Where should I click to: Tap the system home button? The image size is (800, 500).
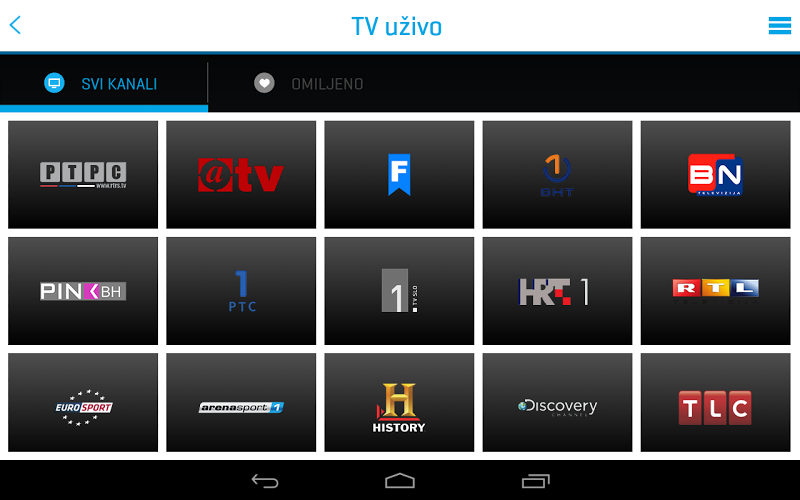(400, 481)
